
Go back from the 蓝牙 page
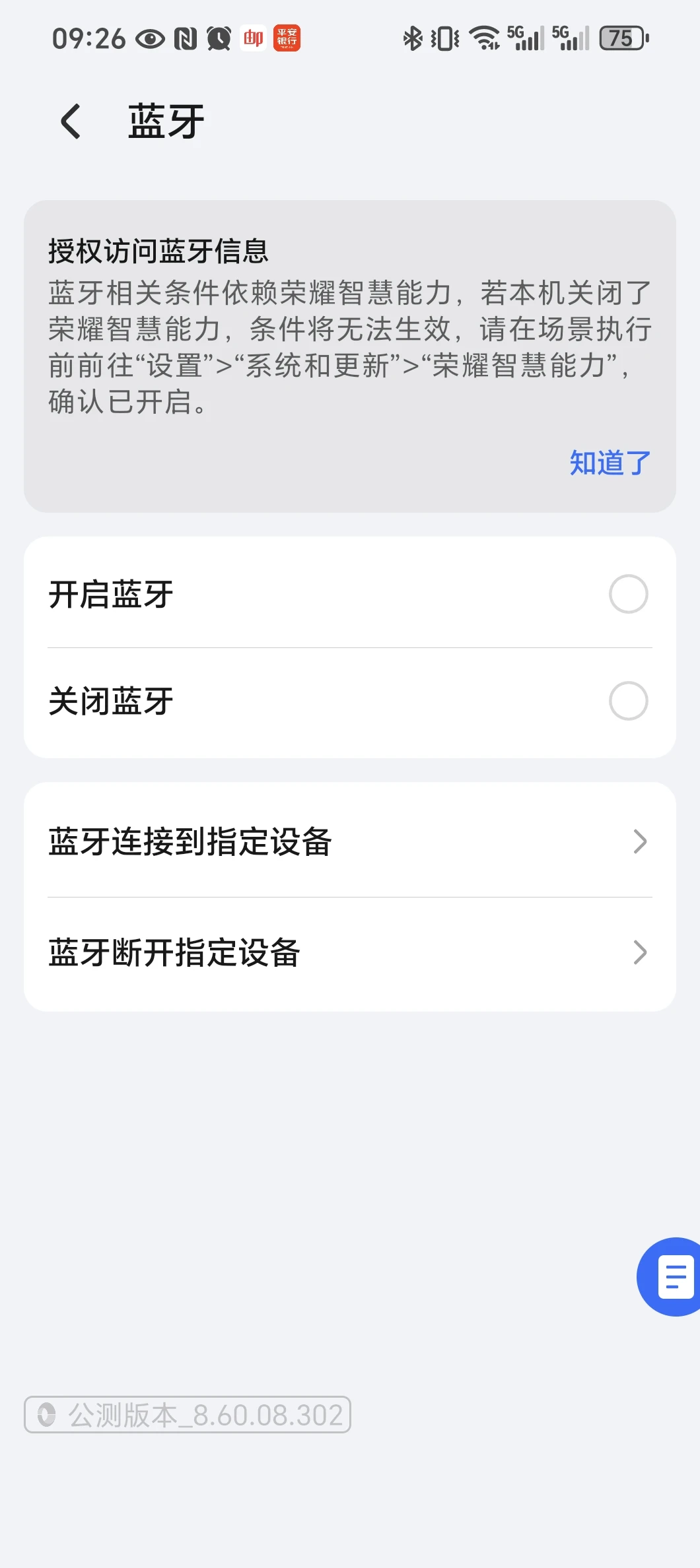[x=71, y=122]
